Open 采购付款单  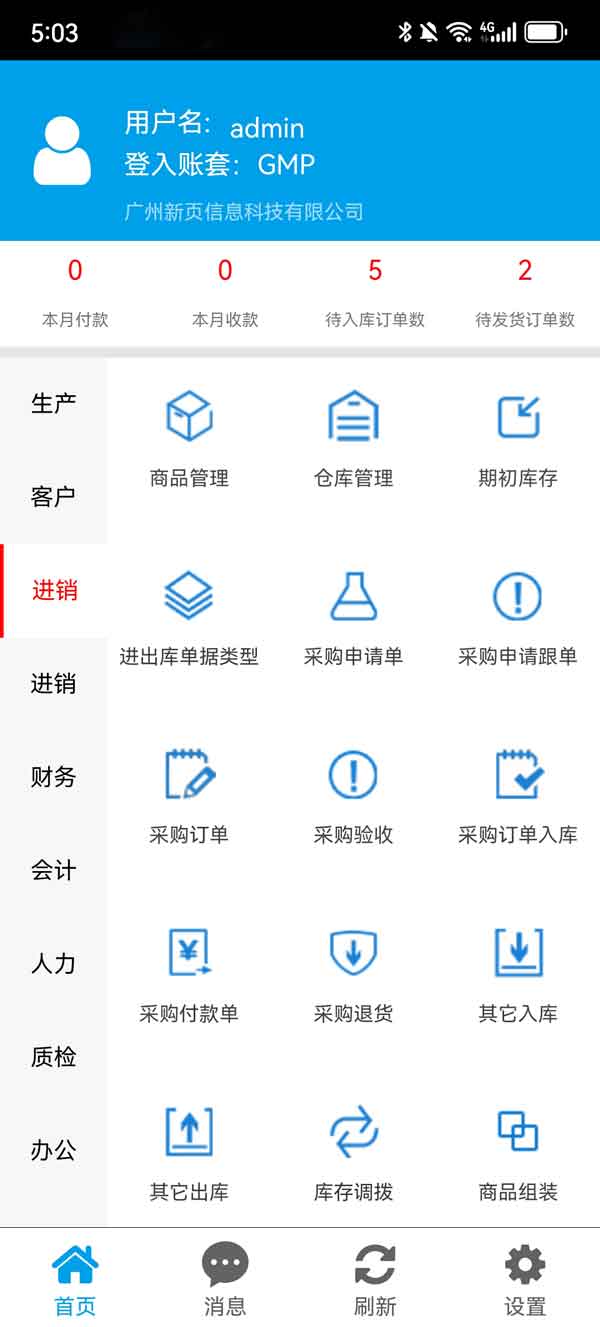[189, 975]
